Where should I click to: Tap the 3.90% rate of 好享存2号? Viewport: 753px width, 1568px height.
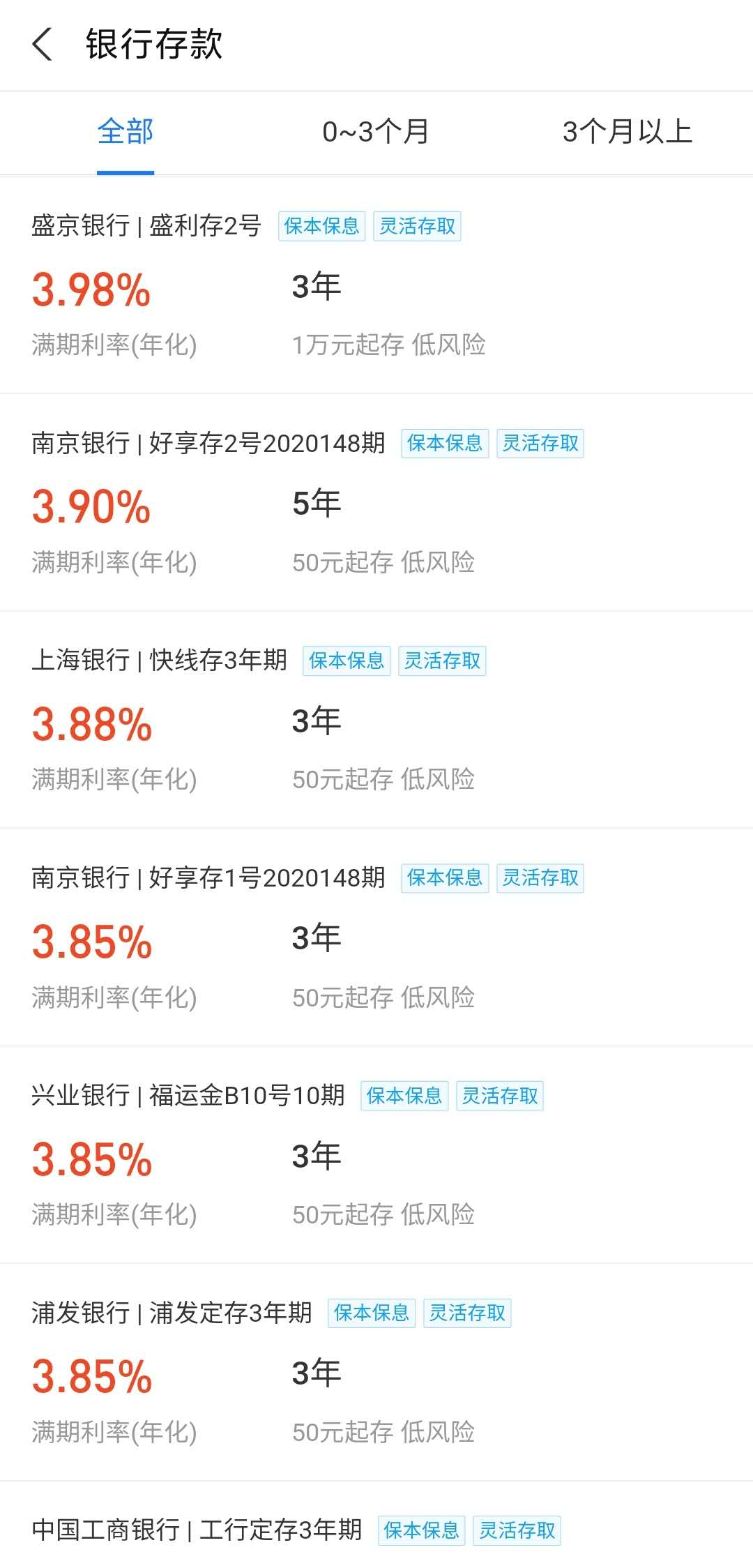pos(91,507)
